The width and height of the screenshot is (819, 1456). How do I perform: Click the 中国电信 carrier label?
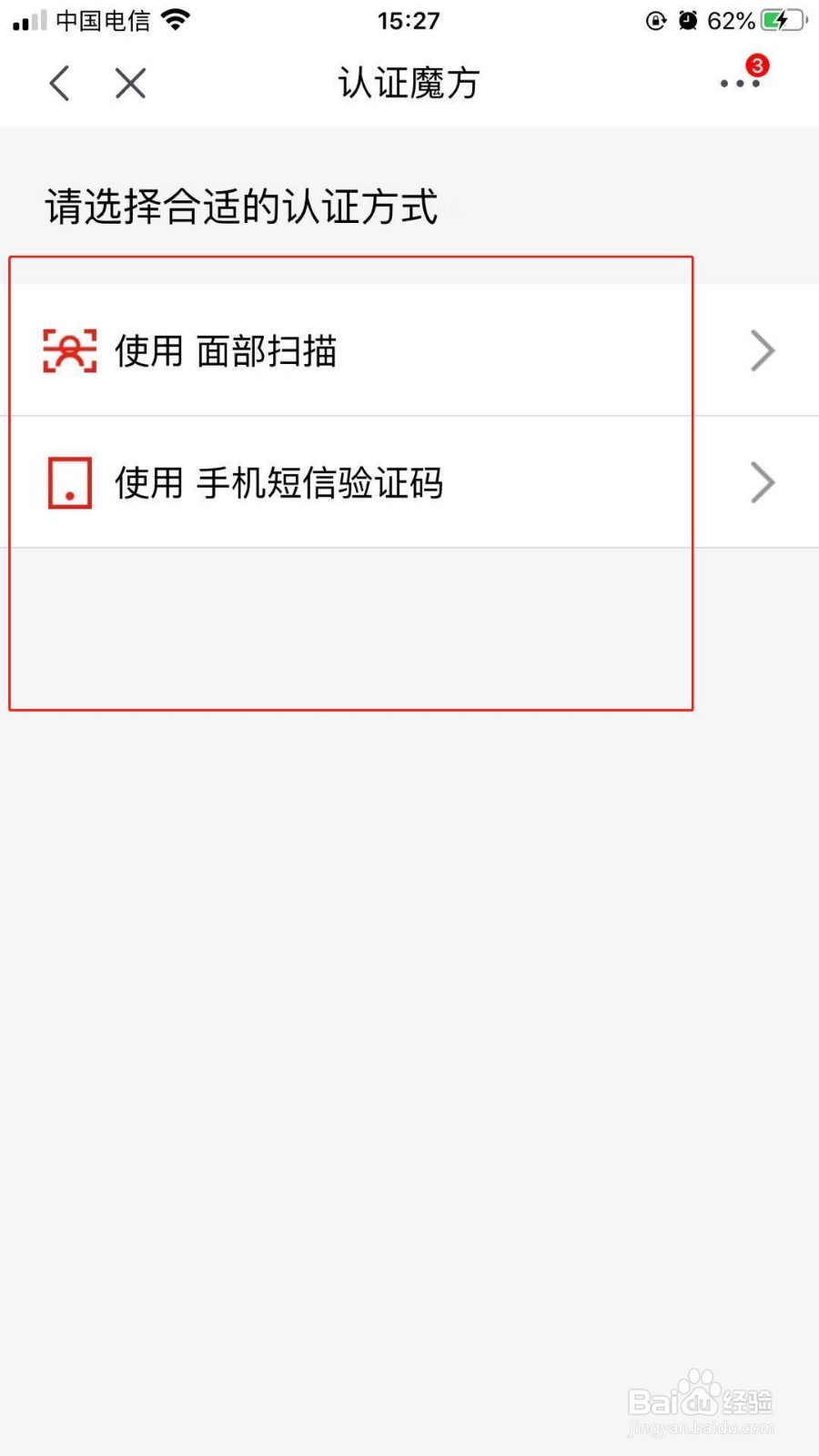click(x=103, y=20)
